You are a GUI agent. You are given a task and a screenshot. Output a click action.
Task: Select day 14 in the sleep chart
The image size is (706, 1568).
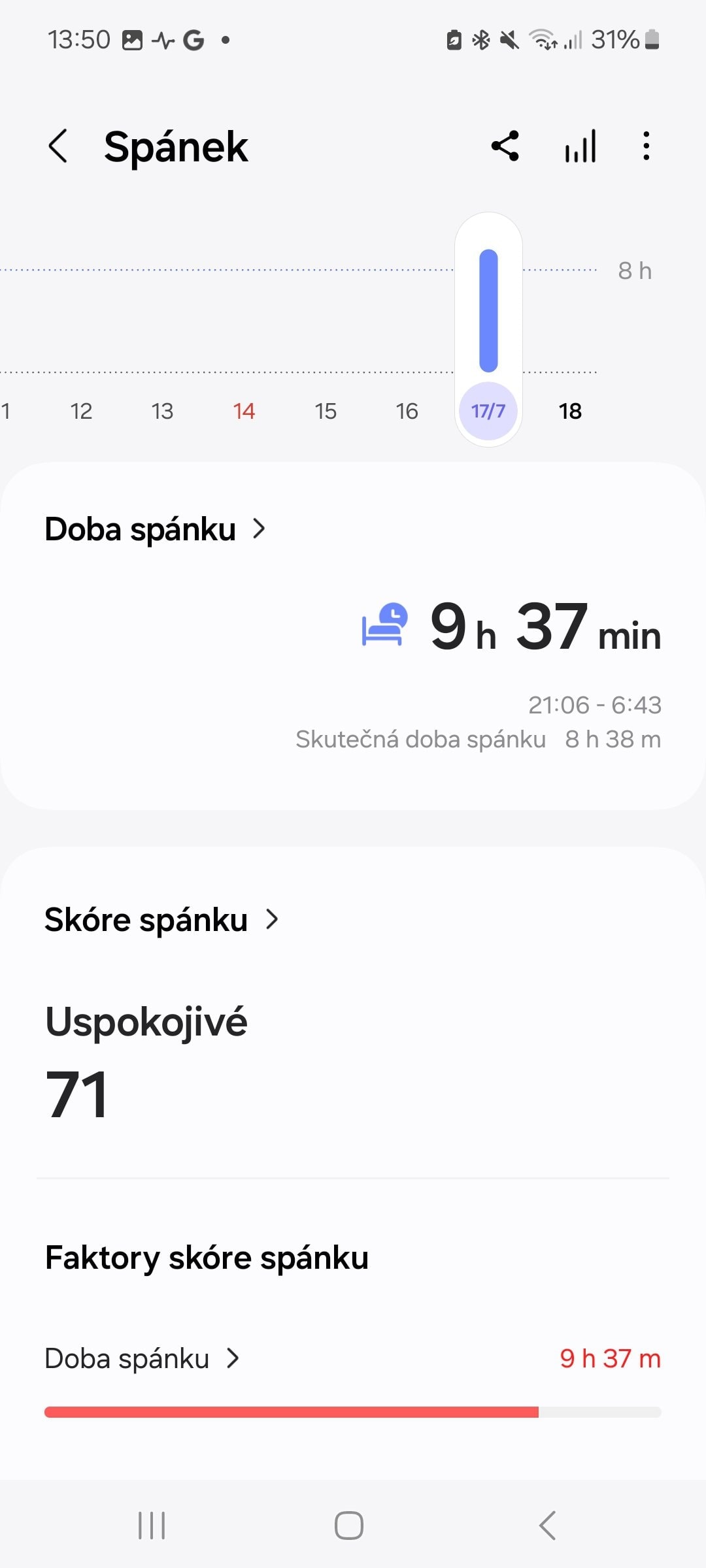244,411
